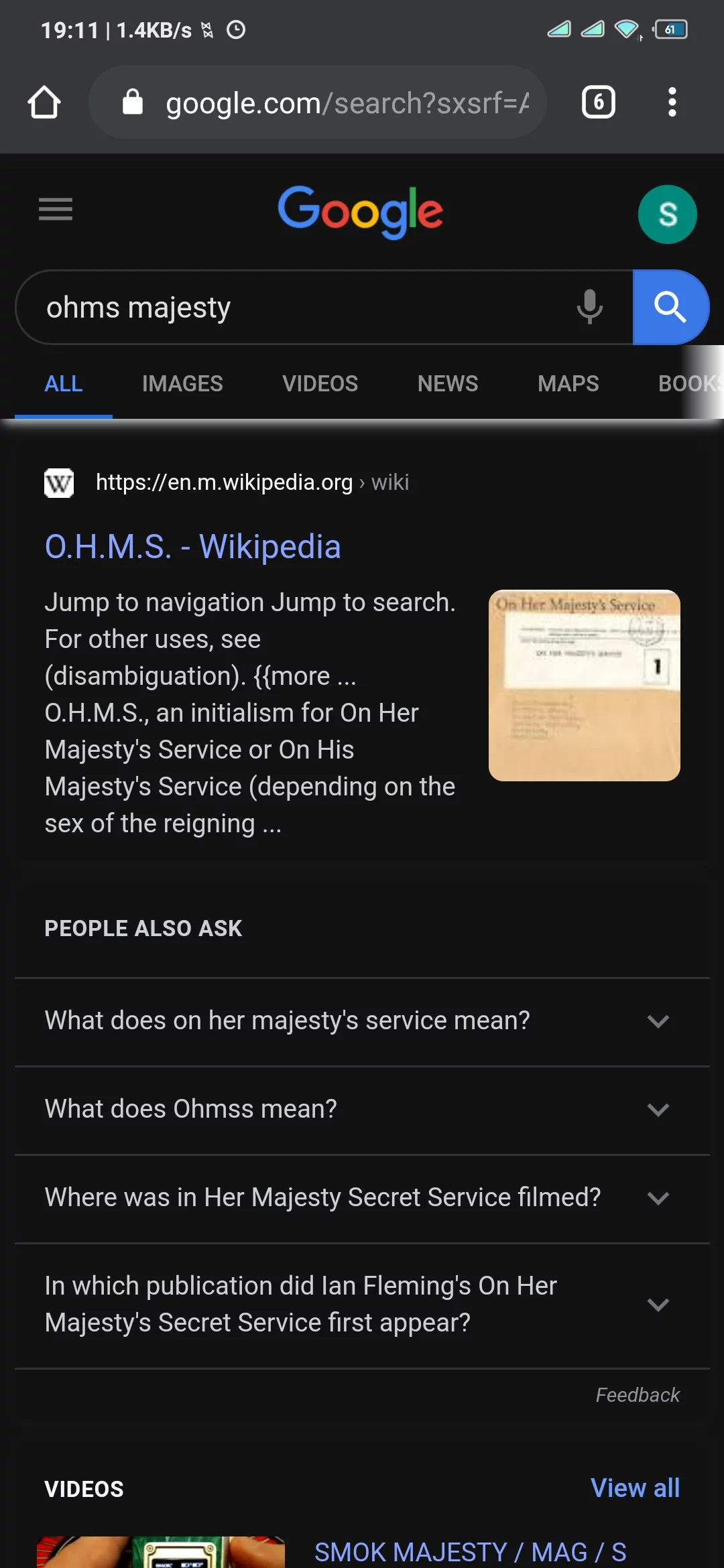Viewport: 724px width, 1568px height.
Task: Send Feedback on People also ask
Action: coord(637,1395)
